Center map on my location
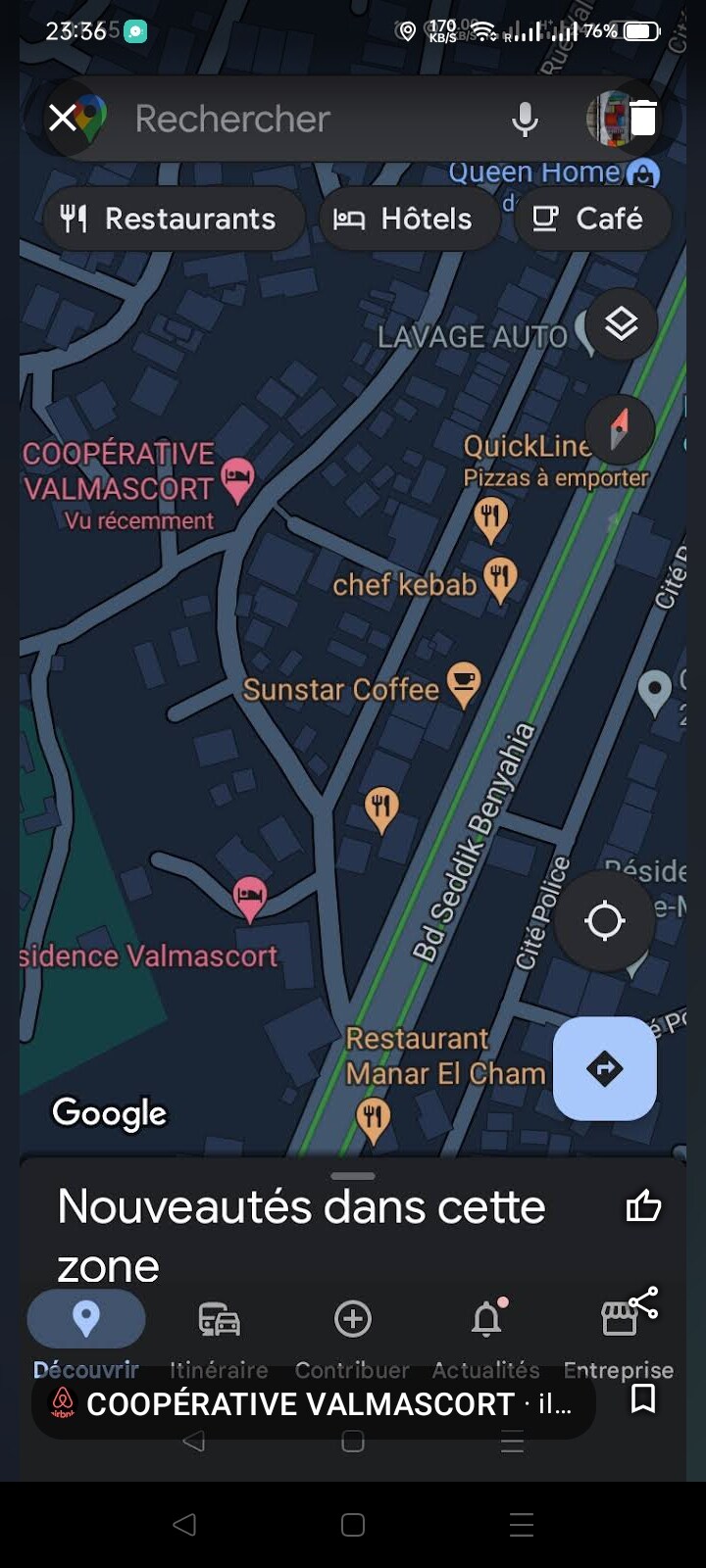Image resolution: width=706 pixels, height=1568 pixels. pos(604,921)
